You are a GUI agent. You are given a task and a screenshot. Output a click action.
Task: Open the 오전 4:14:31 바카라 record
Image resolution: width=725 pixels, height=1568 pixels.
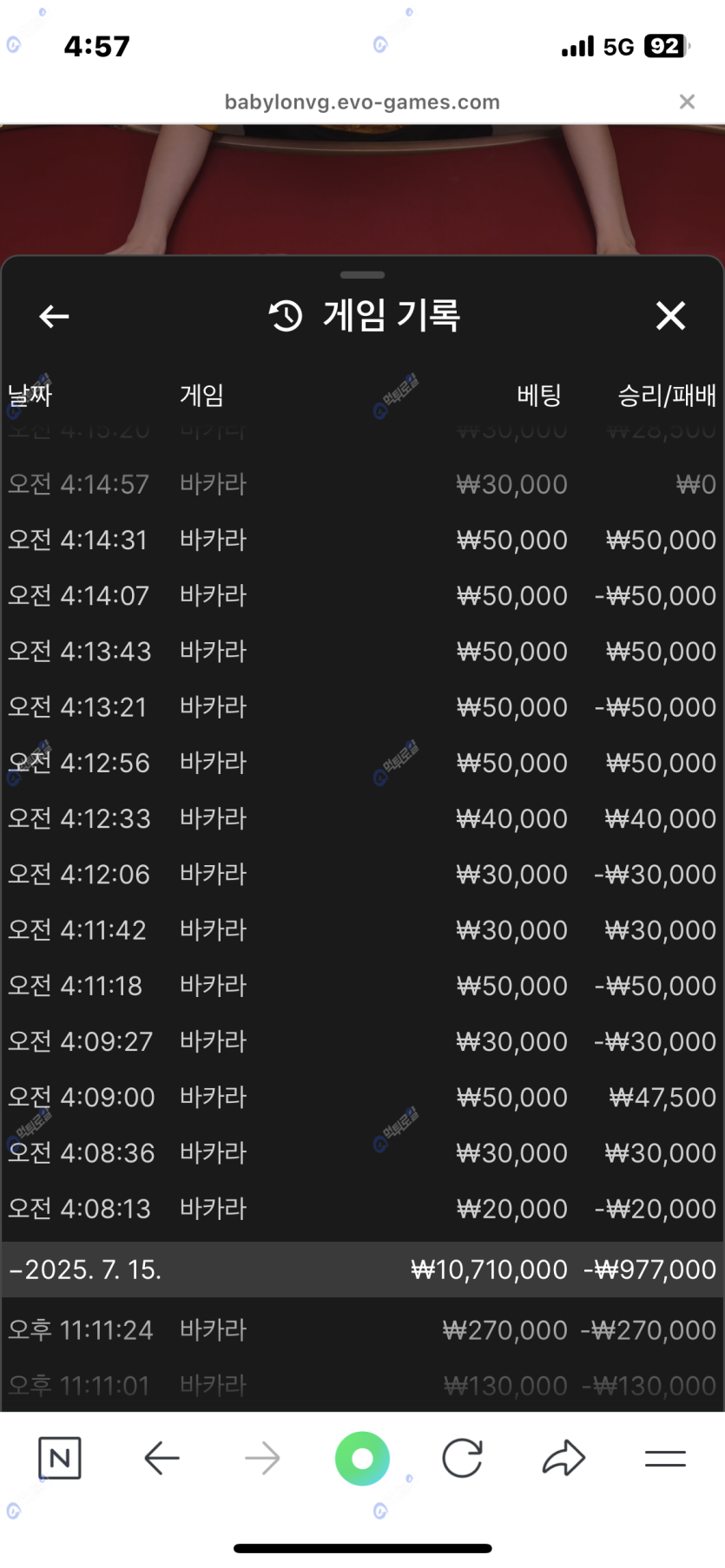pos(362,540)
